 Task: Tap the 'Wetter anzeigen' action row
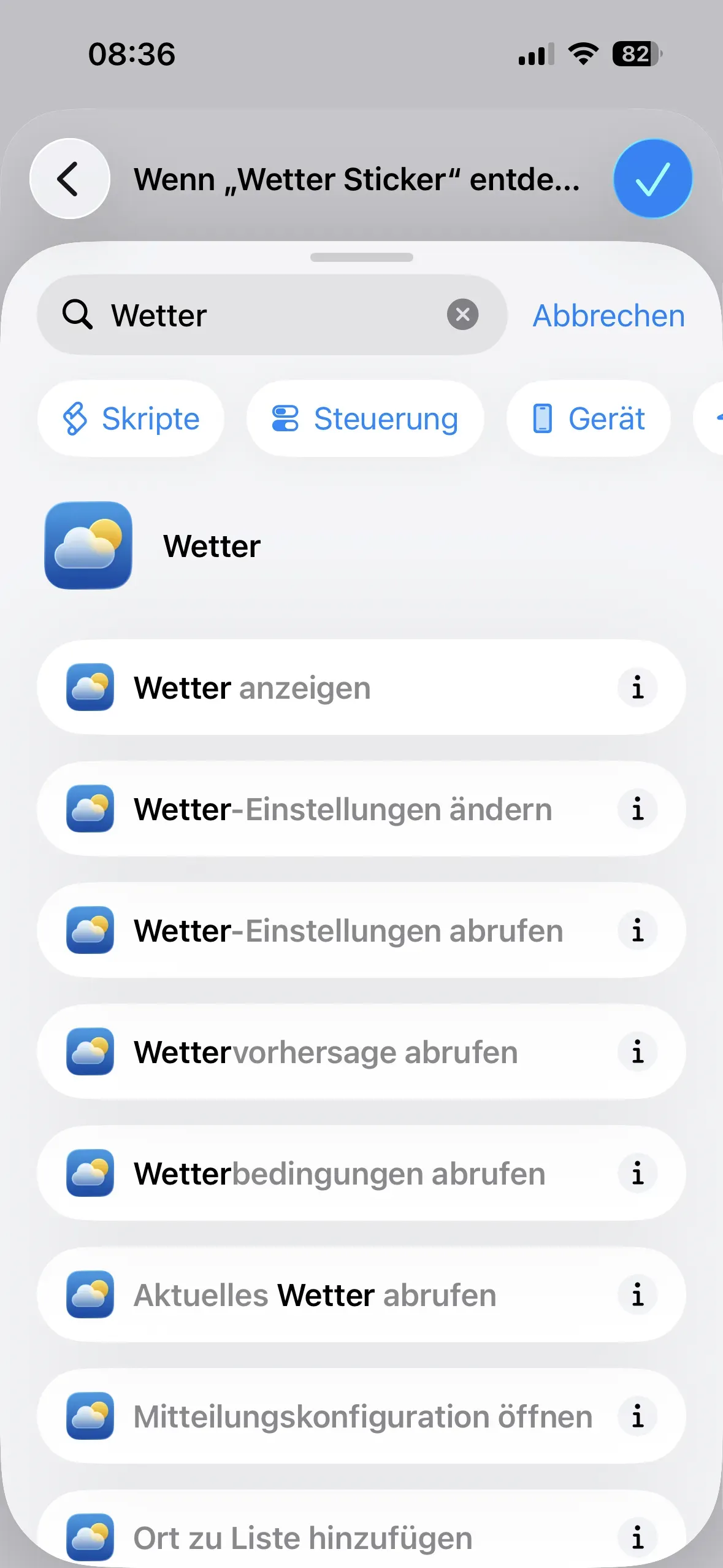(251, 687)
